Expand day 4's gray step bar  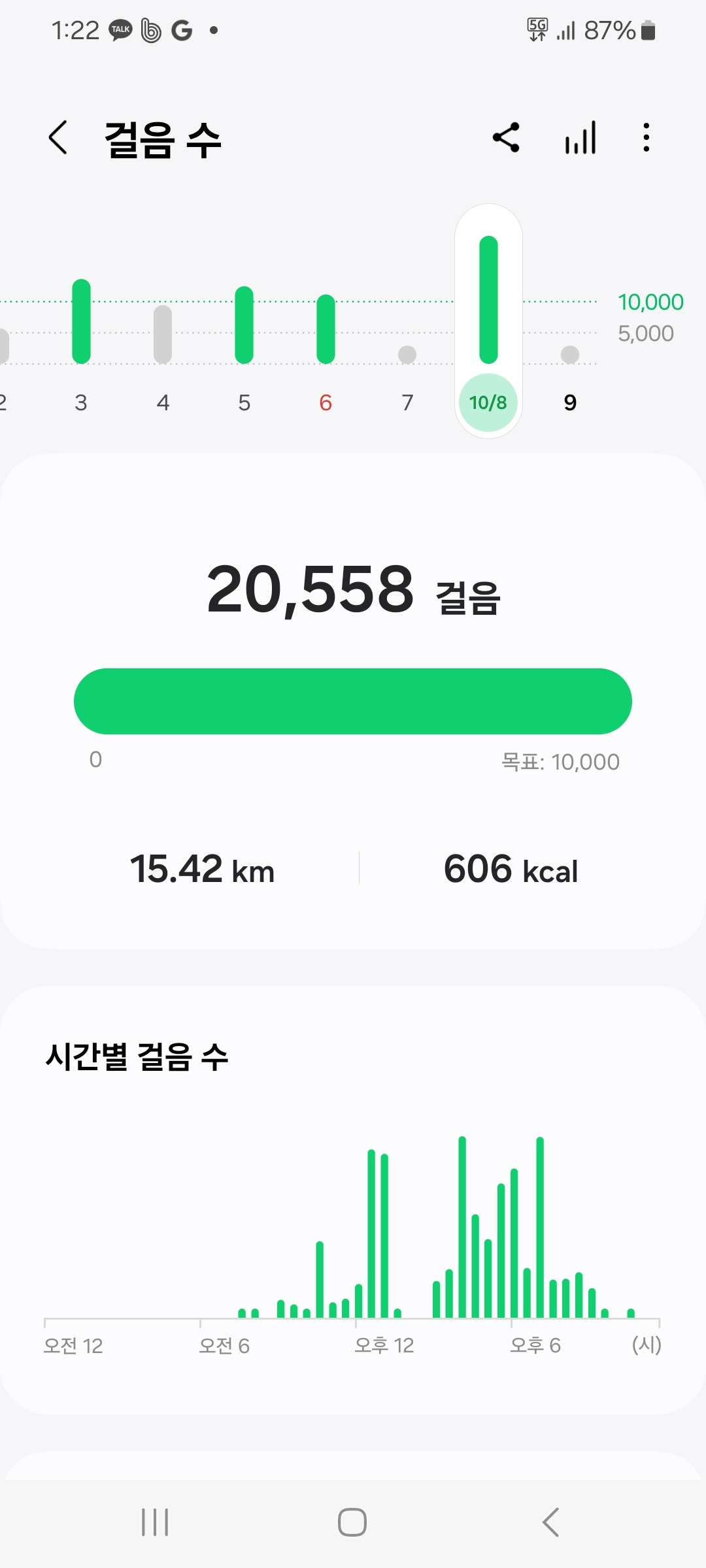pos(163,333)
